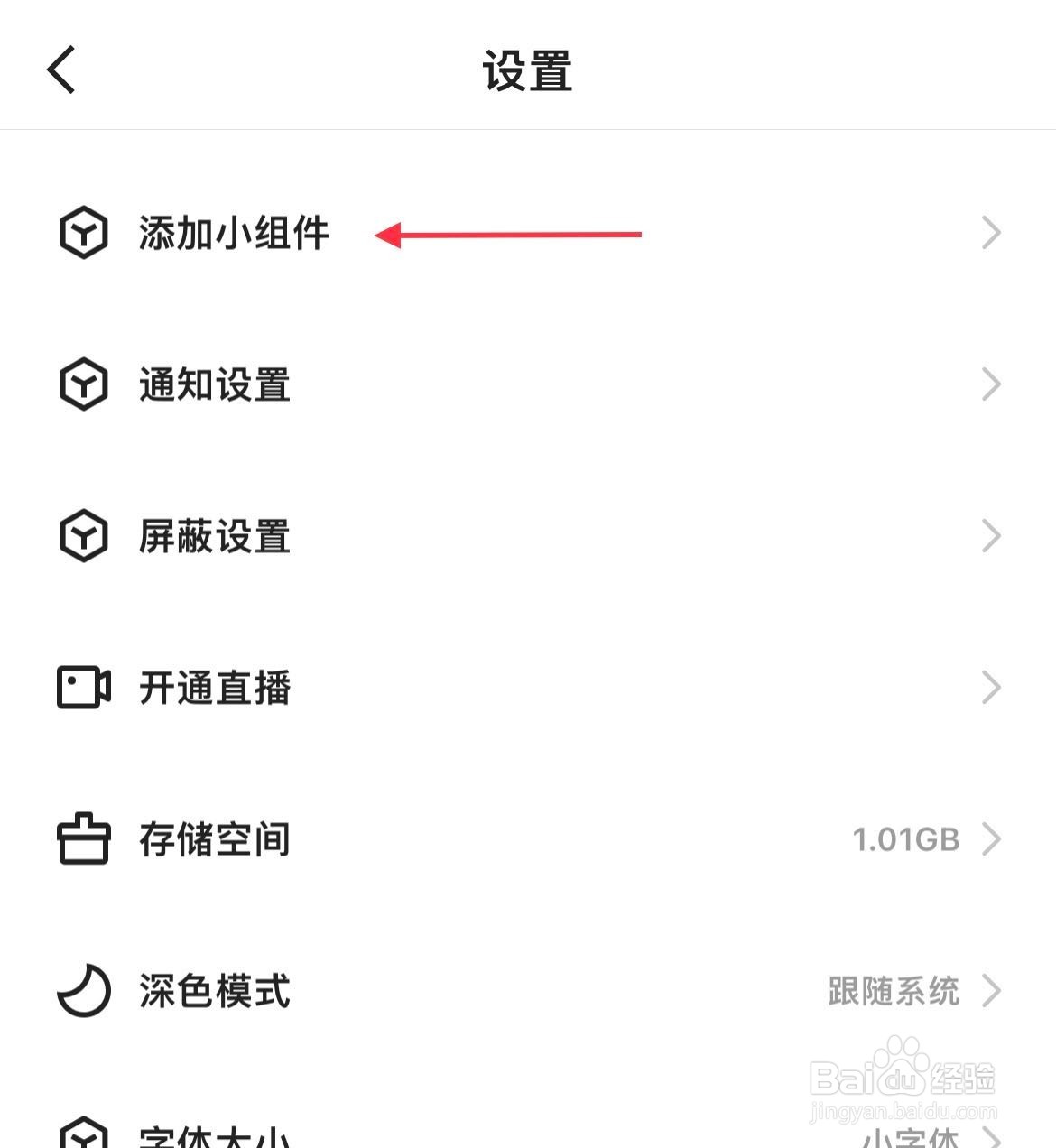
Task: Open 屏蔽设置 using its right chevron
Action: (x=991, y=537)
